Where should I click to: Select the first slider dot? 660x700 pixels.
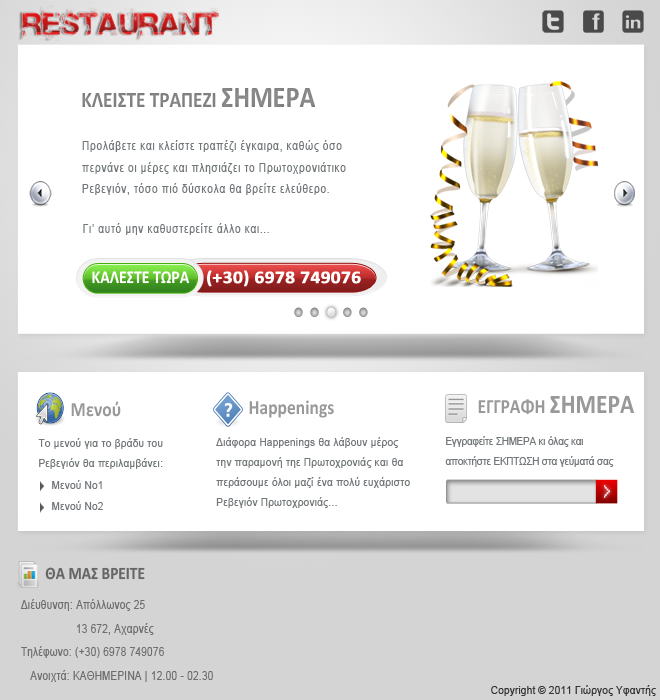(298, 312)
